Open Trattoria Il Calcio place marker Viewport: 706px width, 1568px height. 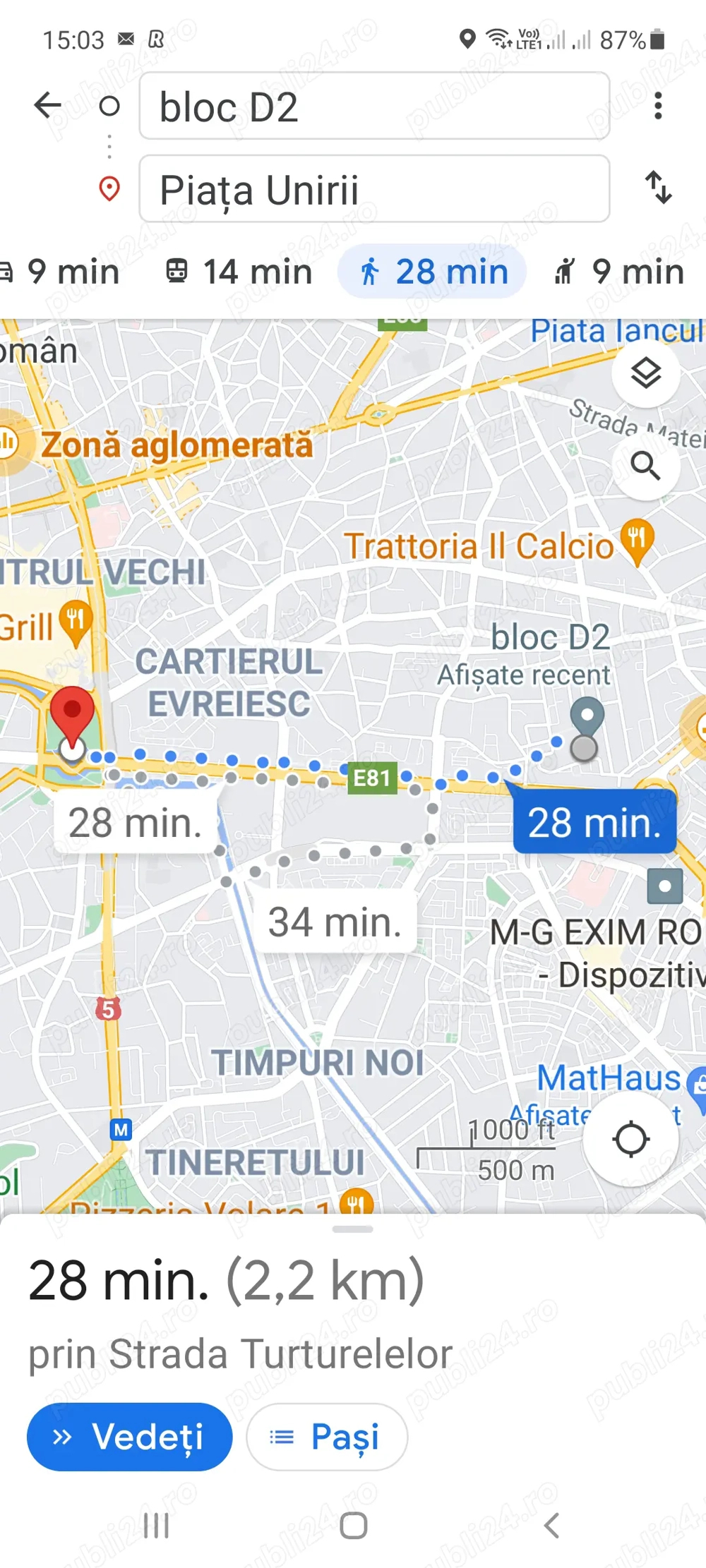pyautogui.click(x=637, y=542)
